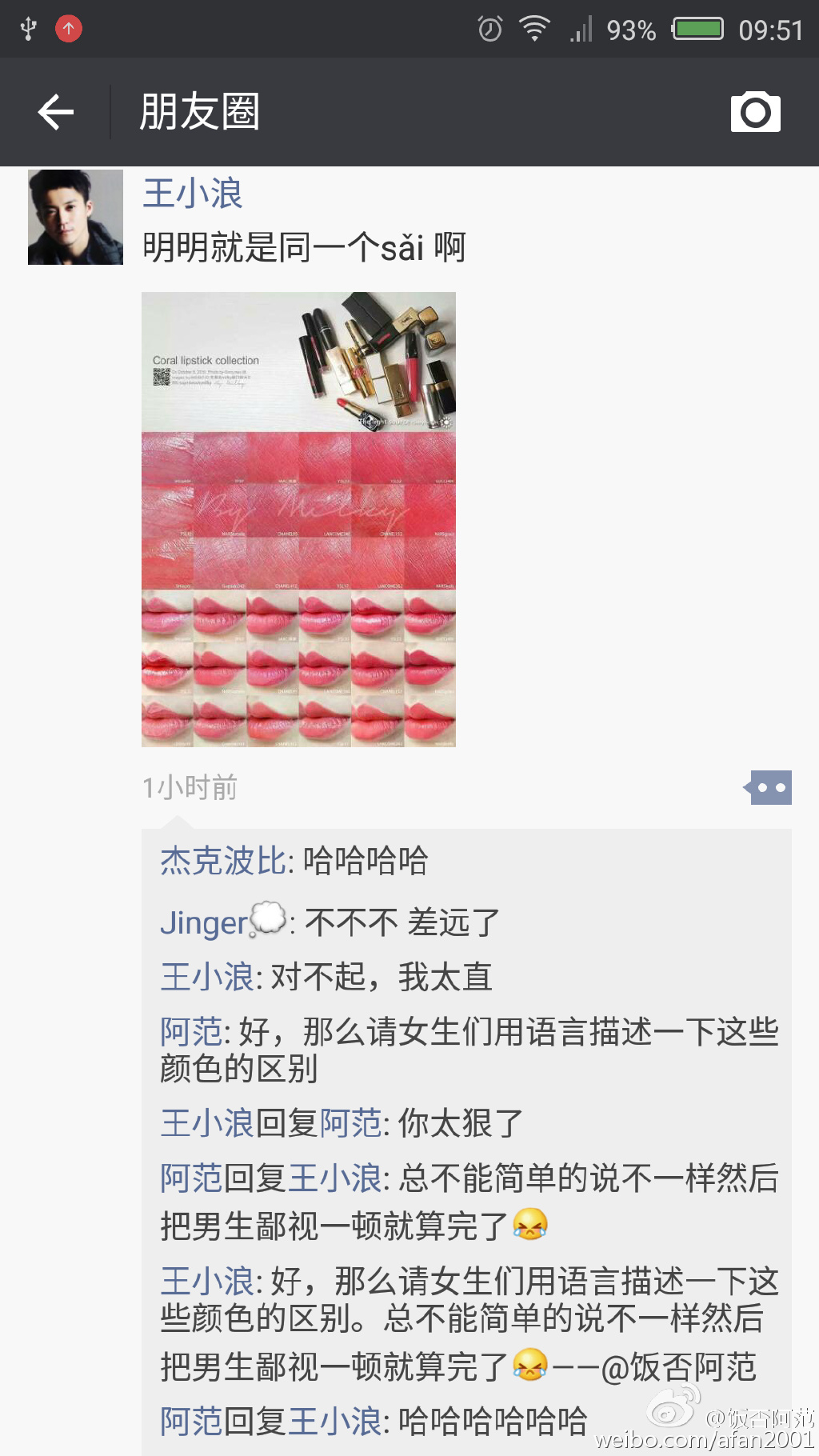
Task: Open 杰克波比's profile from the comments
Action: pos(222,862)
